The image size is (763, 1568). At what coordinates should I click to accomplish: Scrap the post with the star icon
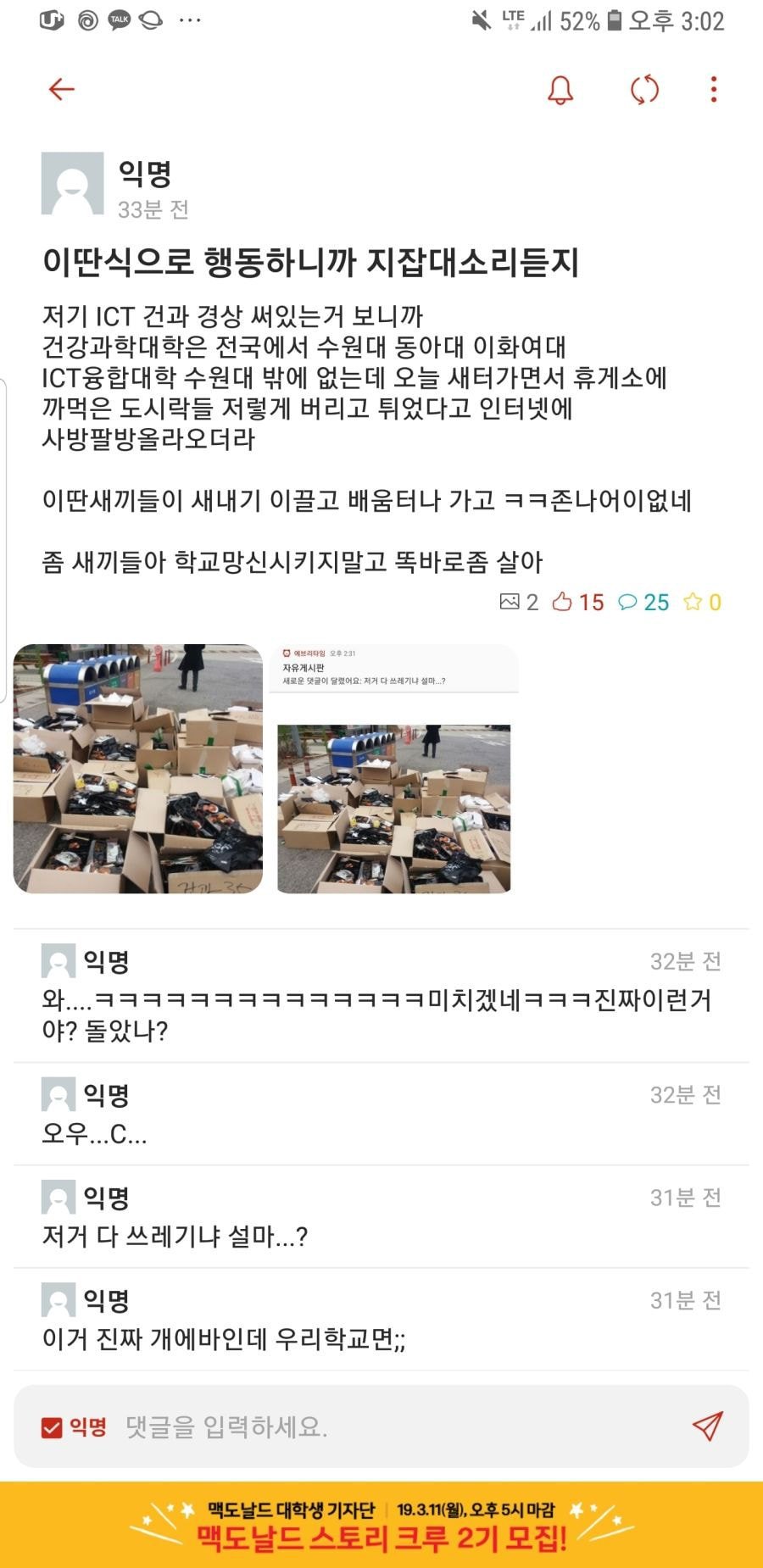click(693, 602)
